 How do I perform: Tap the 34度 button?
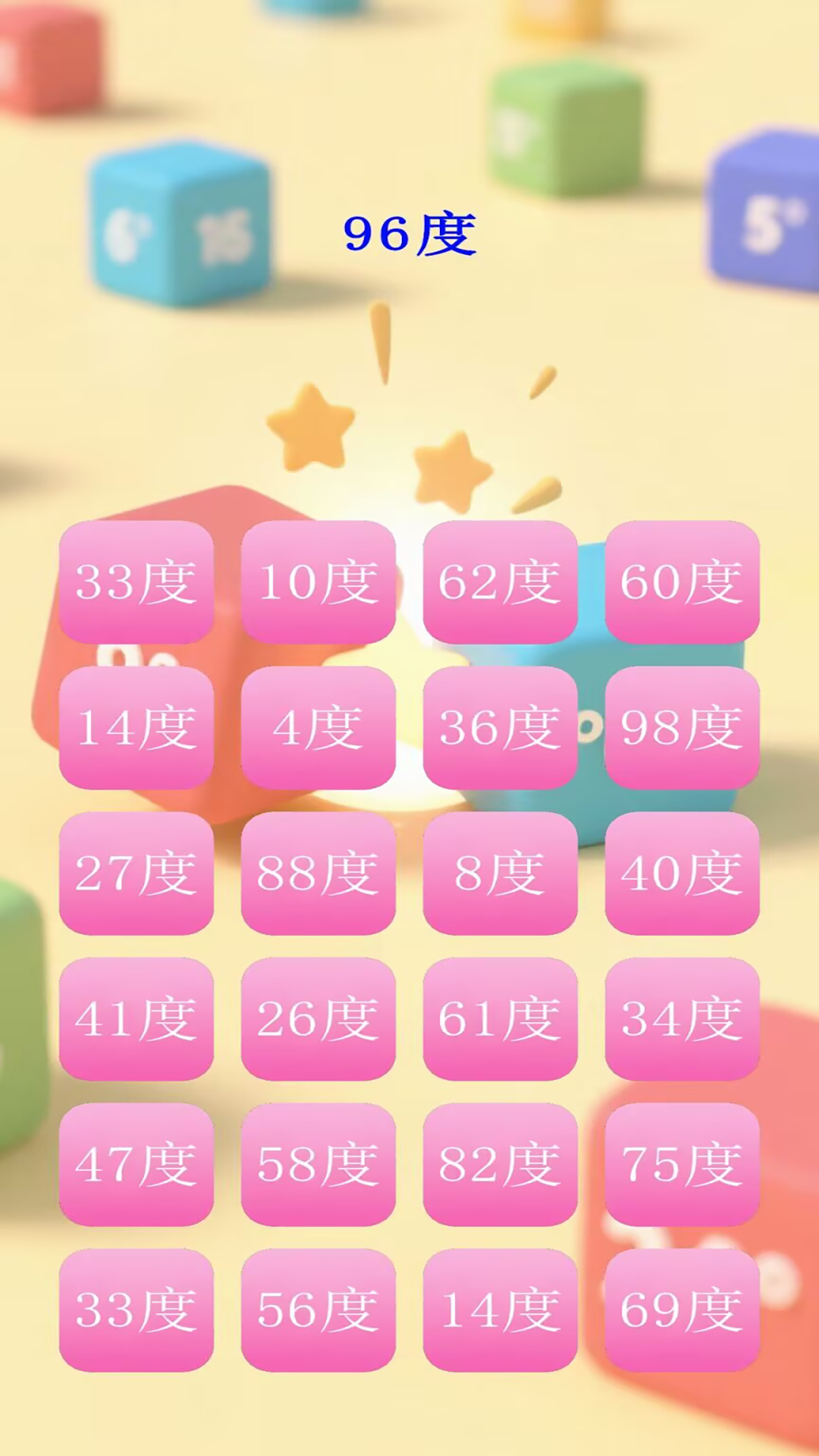(680, 1021)
